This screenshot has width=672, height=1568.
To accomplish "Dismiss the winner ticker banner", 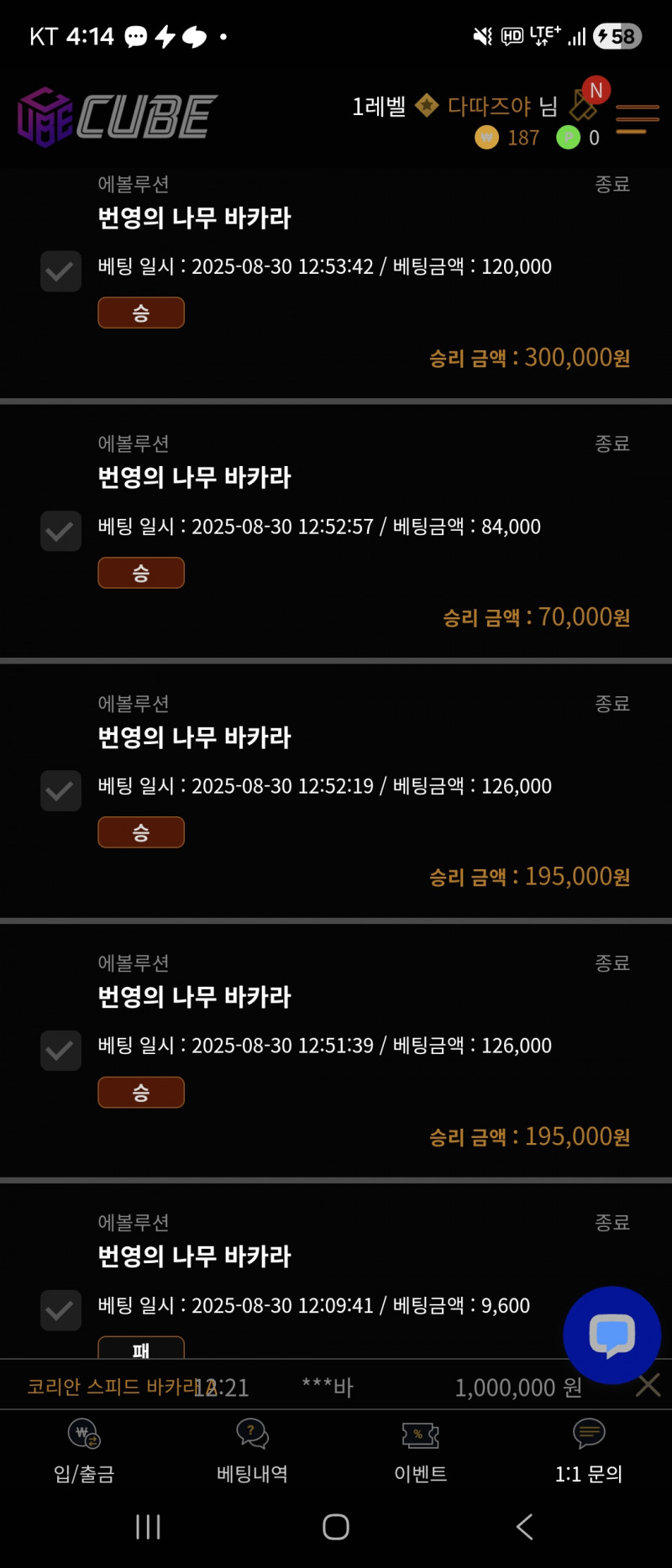I will pyautogui.click(x=648, y=1385).
